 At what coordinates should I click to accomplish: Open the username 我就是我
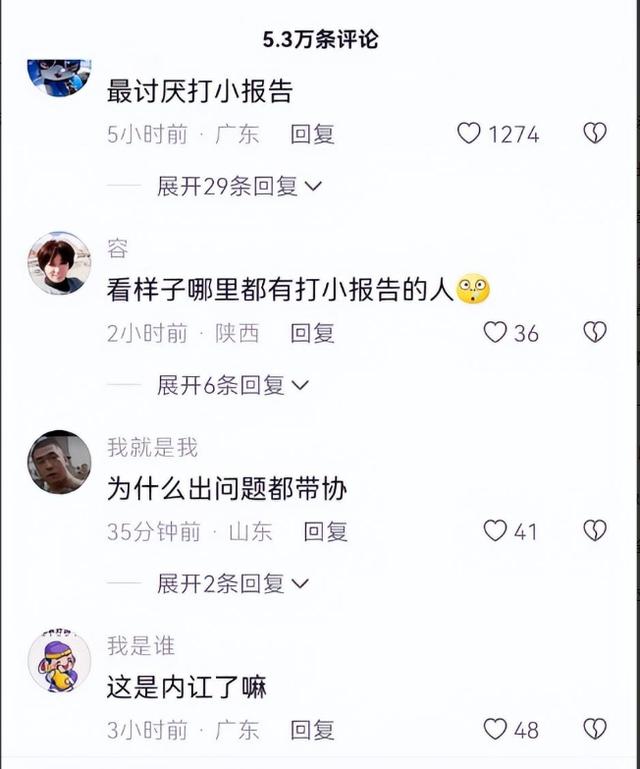click(152, 447)
